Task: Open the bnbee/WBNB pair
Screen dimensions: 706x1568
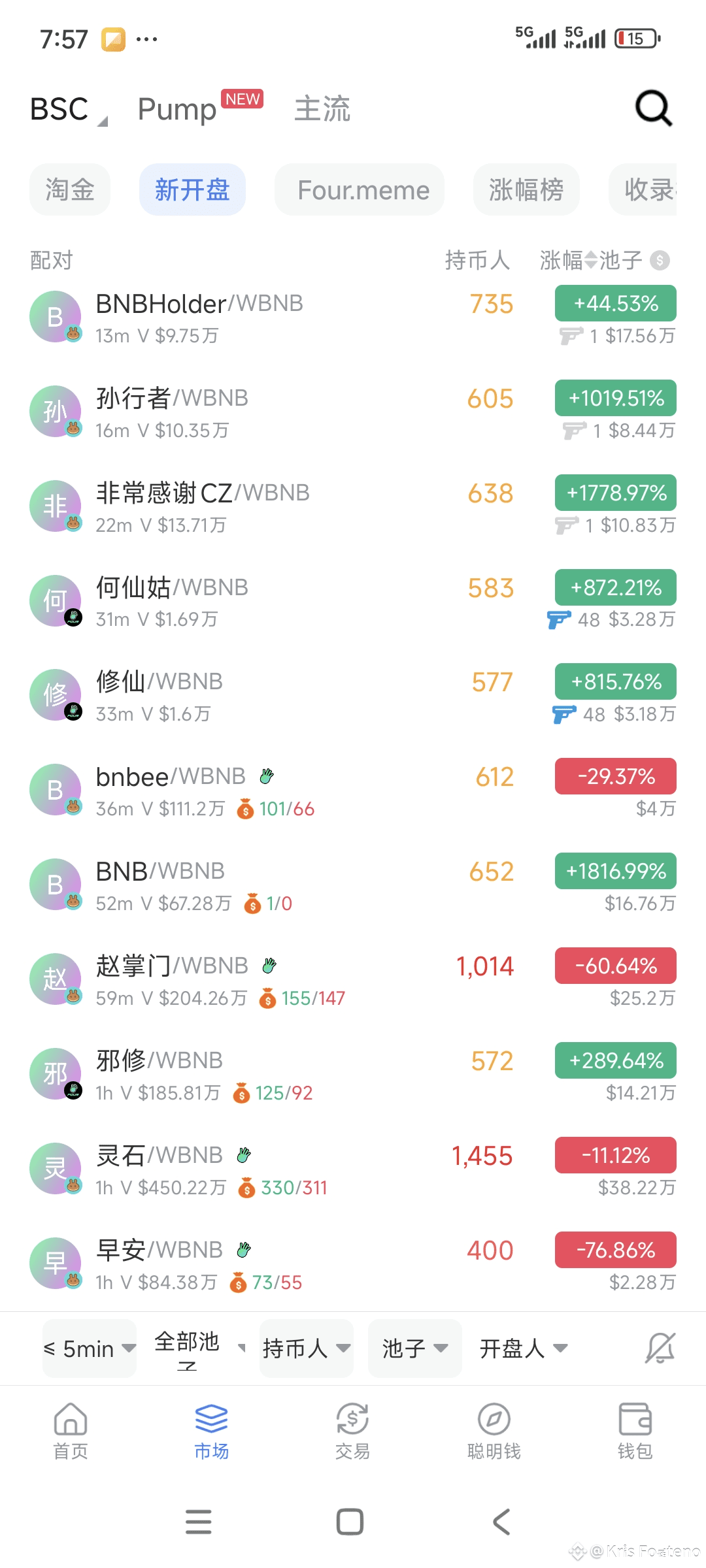Action: pyautogui.click(x=171, y=777)
